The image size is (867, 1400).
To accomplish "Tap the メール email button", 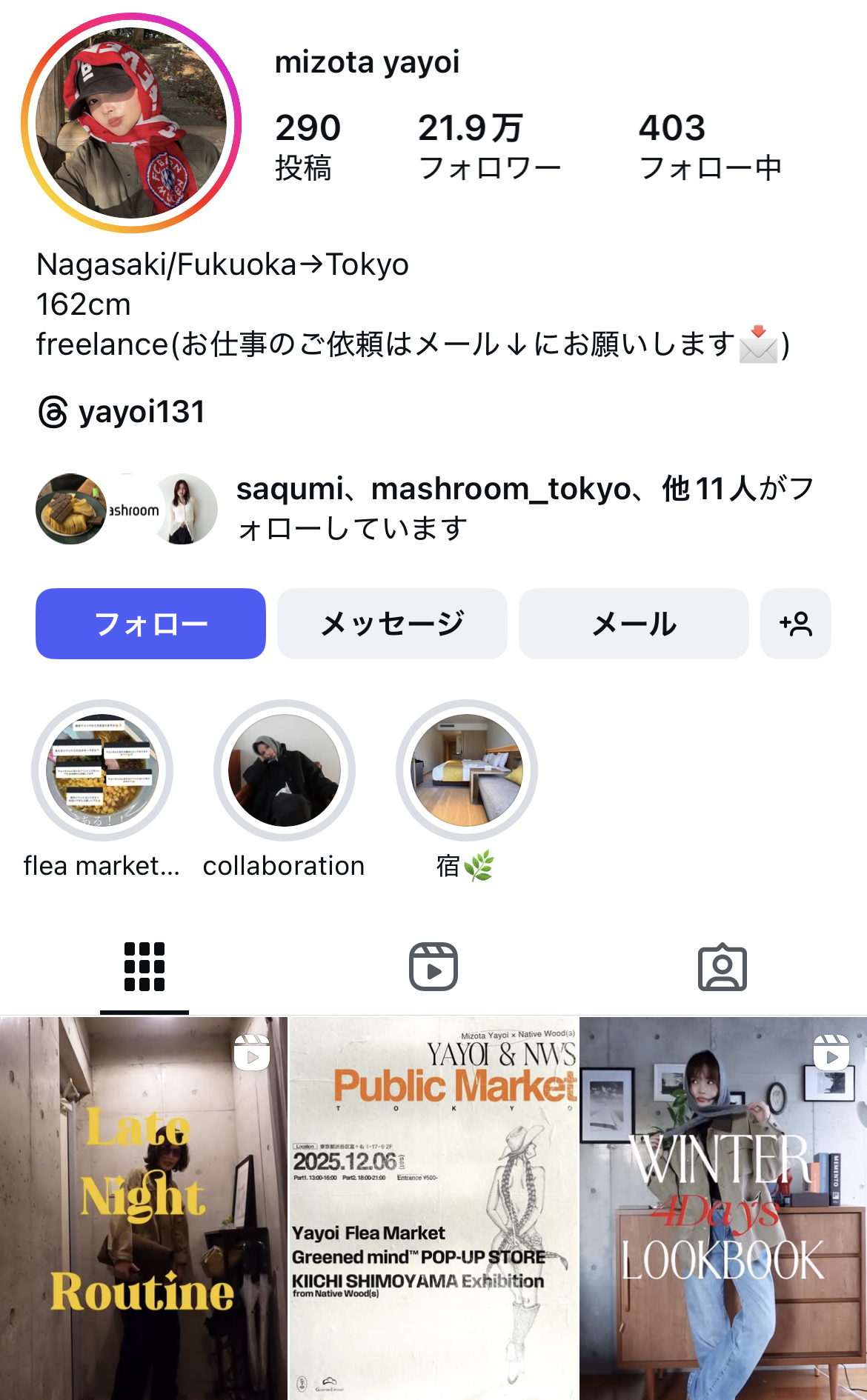I will [x=634, y=624].
